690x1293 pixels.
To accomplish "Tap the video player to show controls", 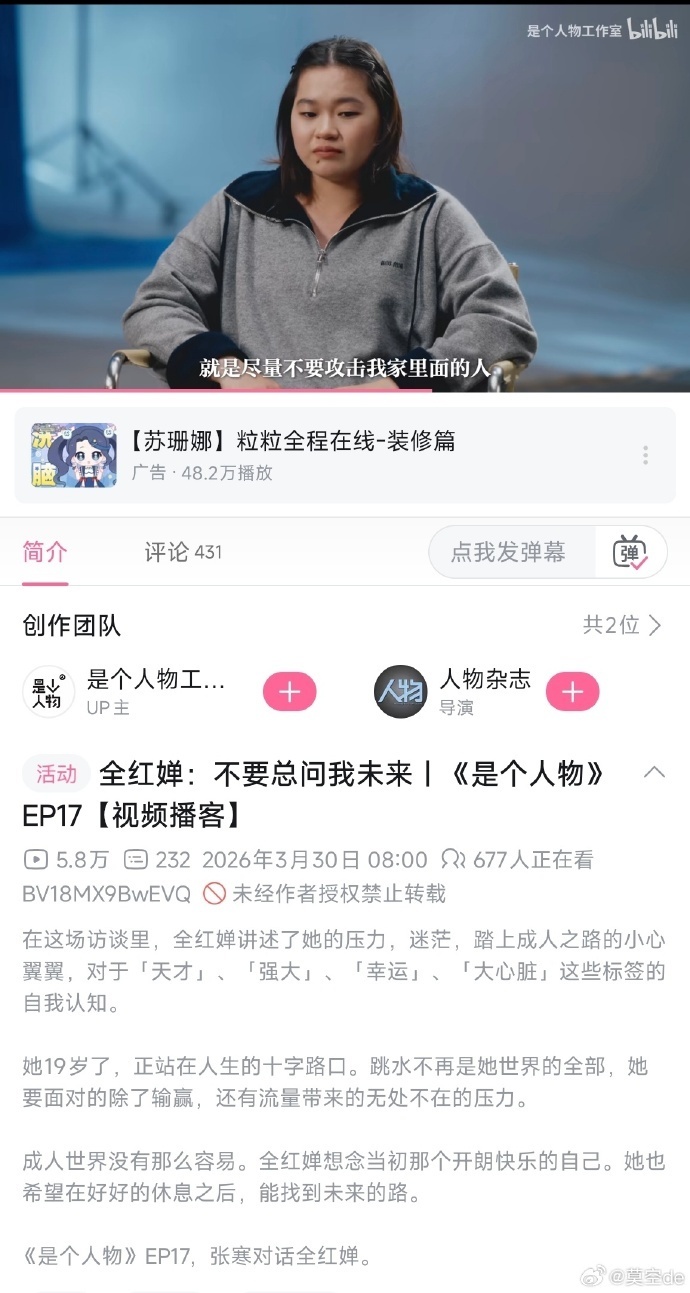I will (x=345, y=200).
